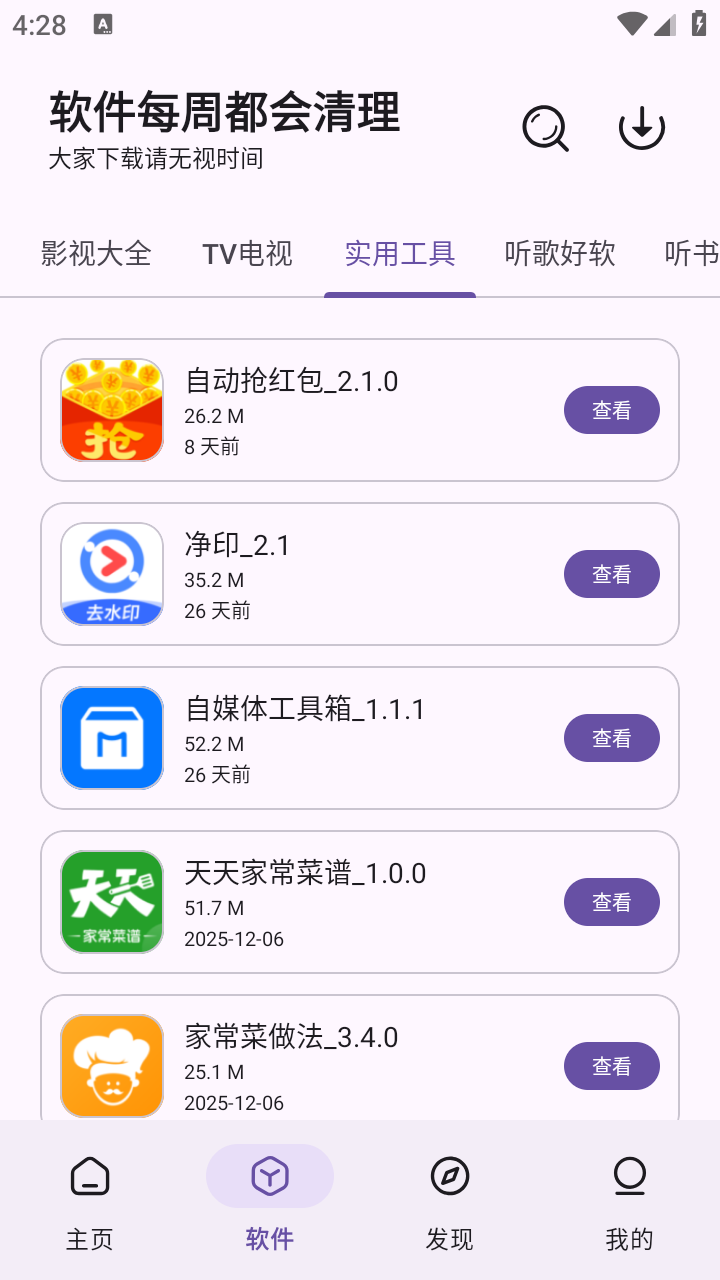Switch to the 影视大全 tab
Screen dimensions: 720x1280
[95, 255]
